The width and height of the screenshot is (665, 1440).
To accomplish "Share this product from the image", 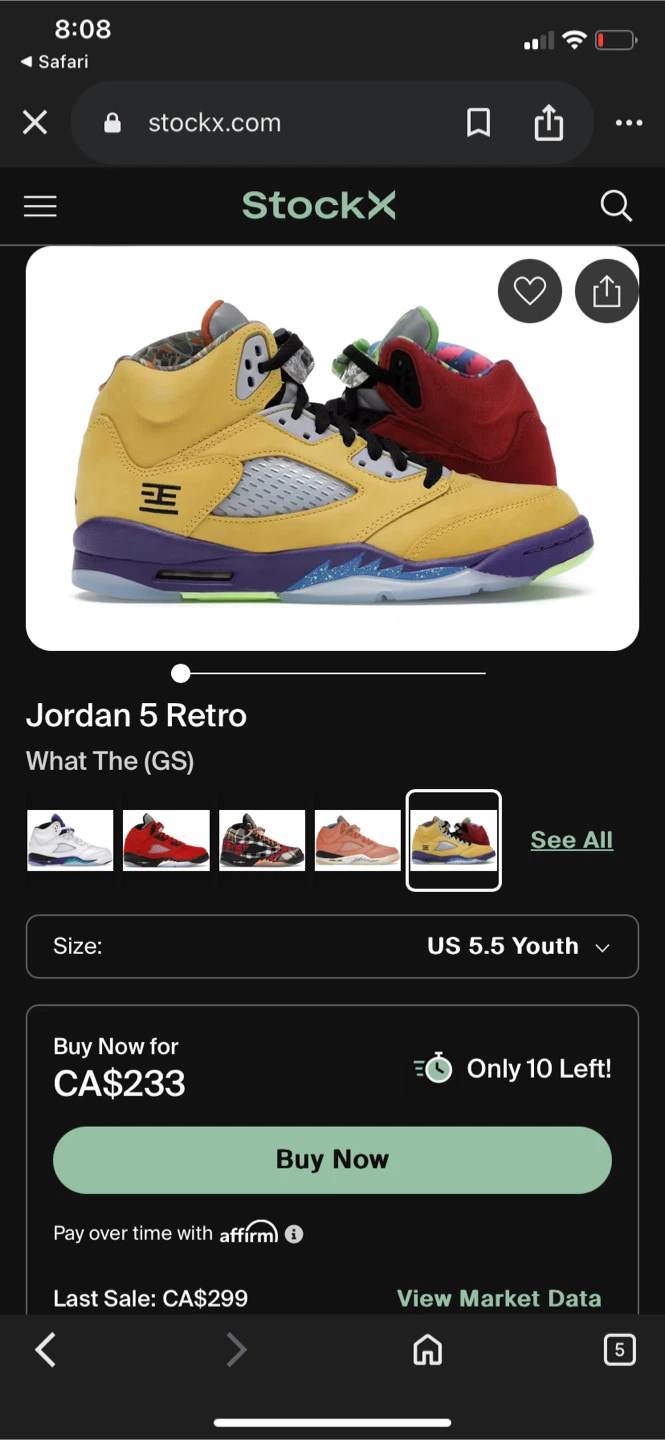I will [x=606, y=291].
